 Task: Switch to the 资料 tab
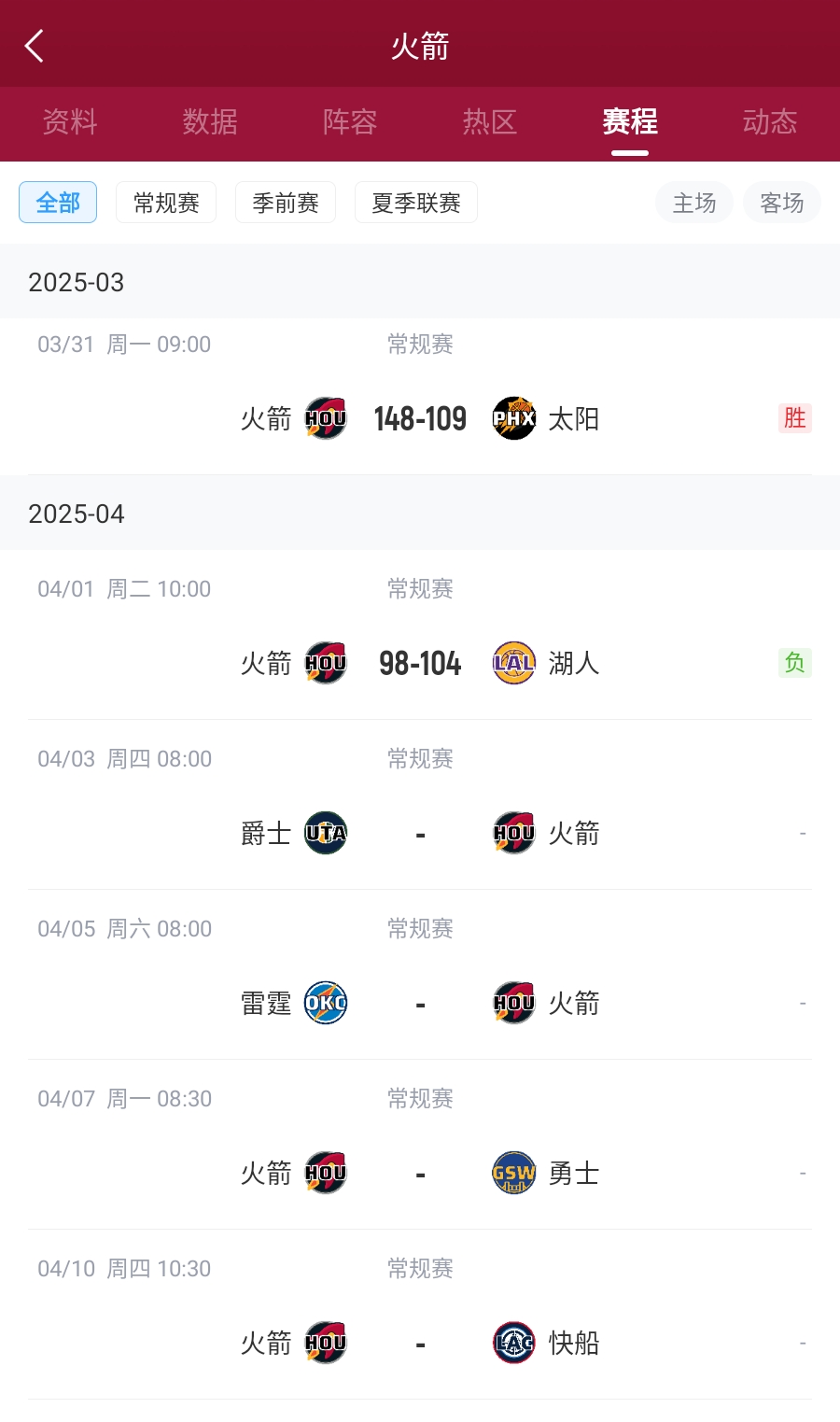pos(70,122)
